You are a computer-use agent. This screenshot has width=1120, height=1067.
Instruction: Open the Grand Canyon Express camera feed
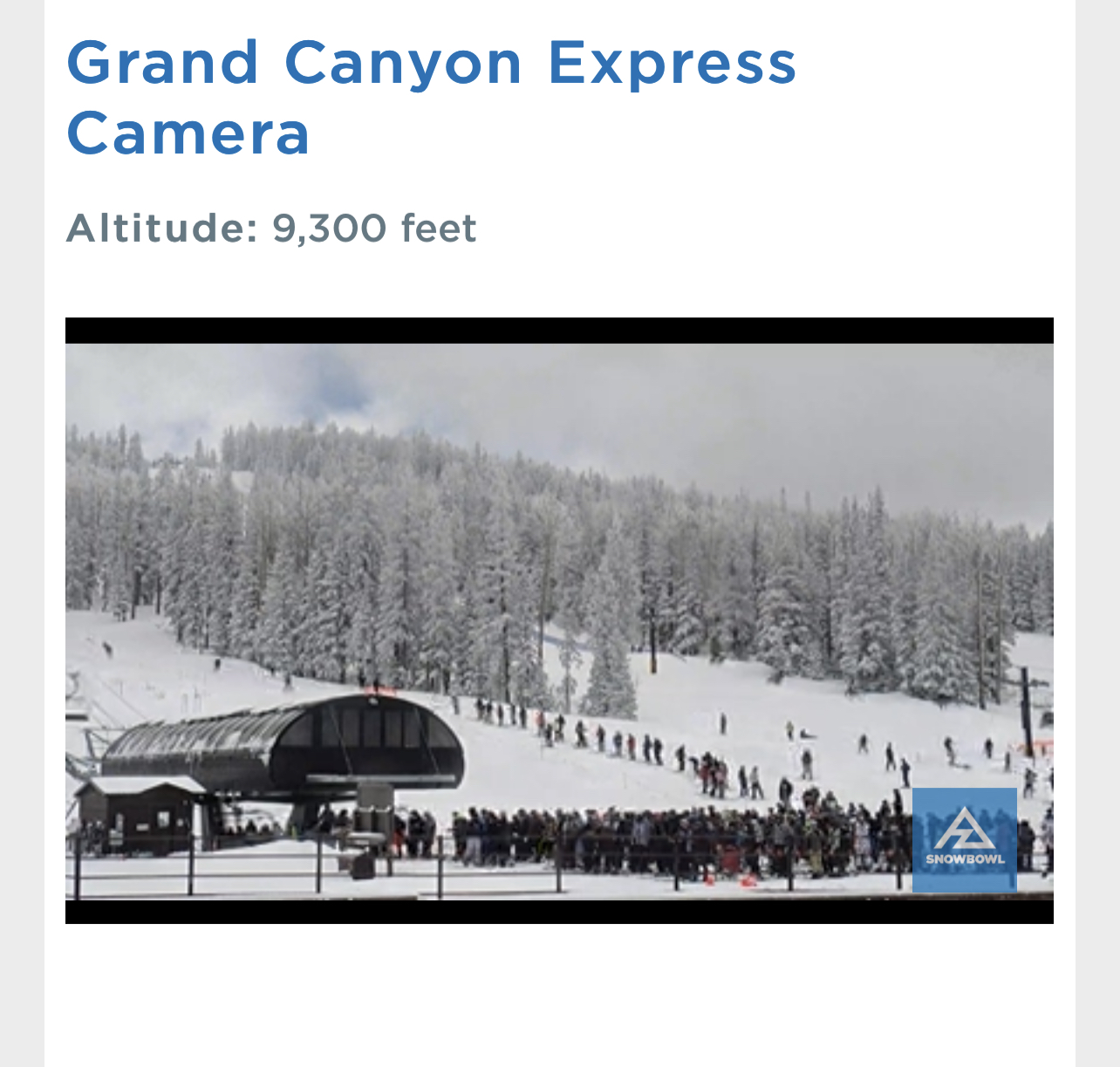tap(559, 620)
